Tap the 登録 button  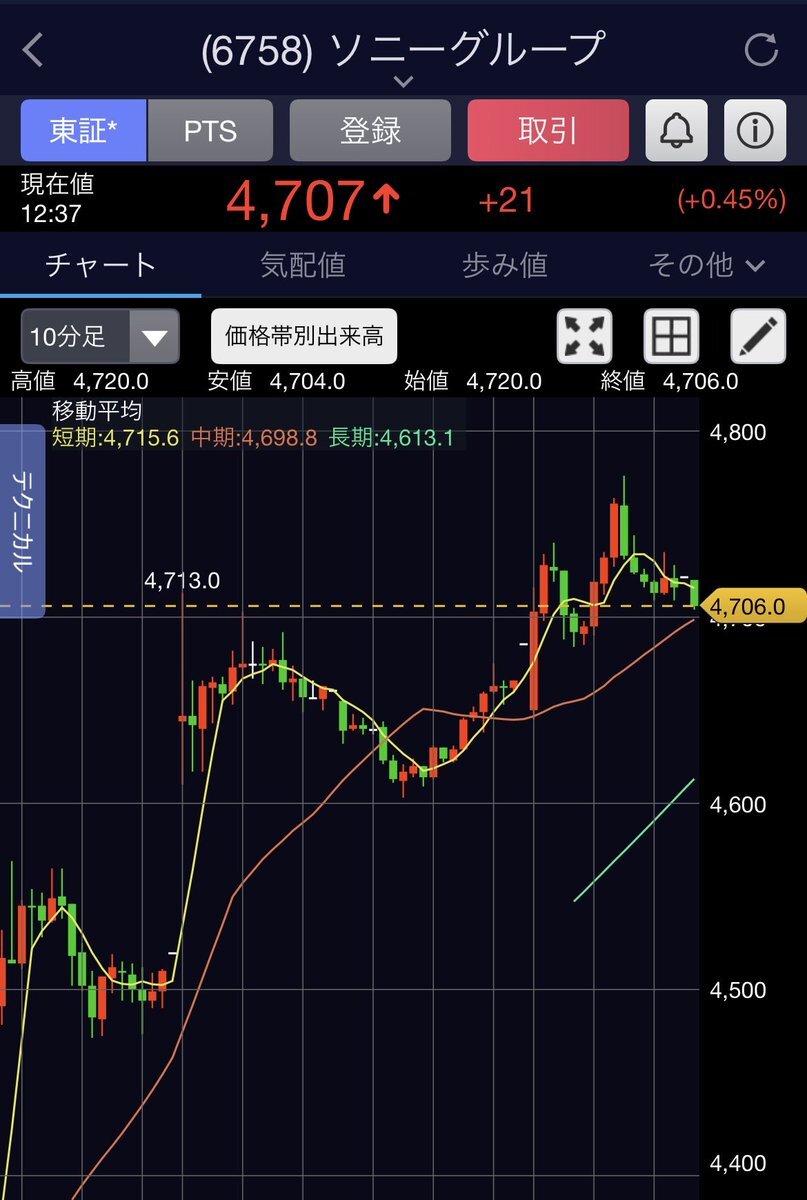(370, 130)
